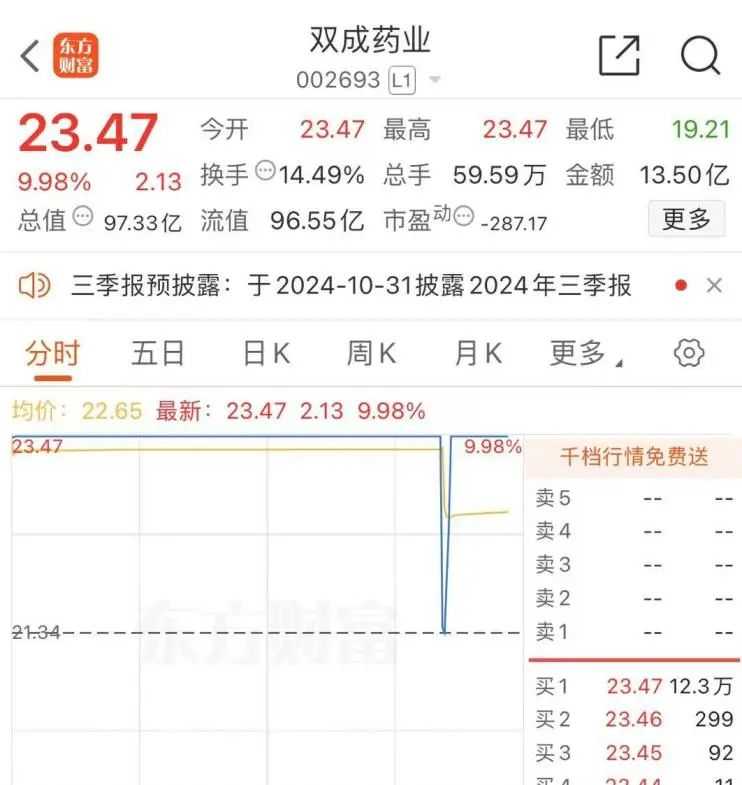The width and height of the screenshot is (742, 785).
Task: Open the 三季报预披露 announcement
Action: (x=350, y=286)
